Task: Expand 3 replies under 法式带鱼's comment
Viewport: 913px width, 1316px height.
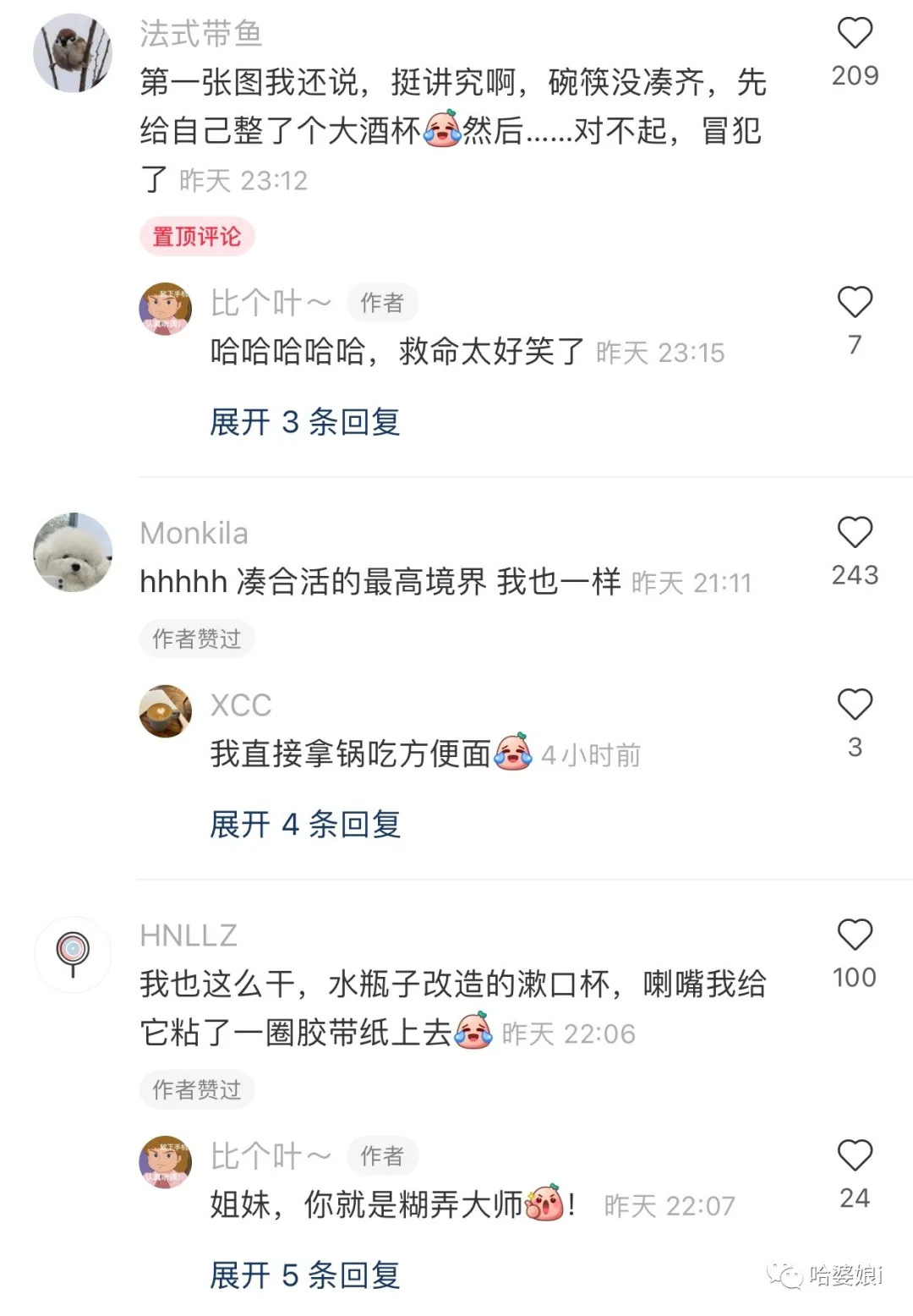Action: 304,421
